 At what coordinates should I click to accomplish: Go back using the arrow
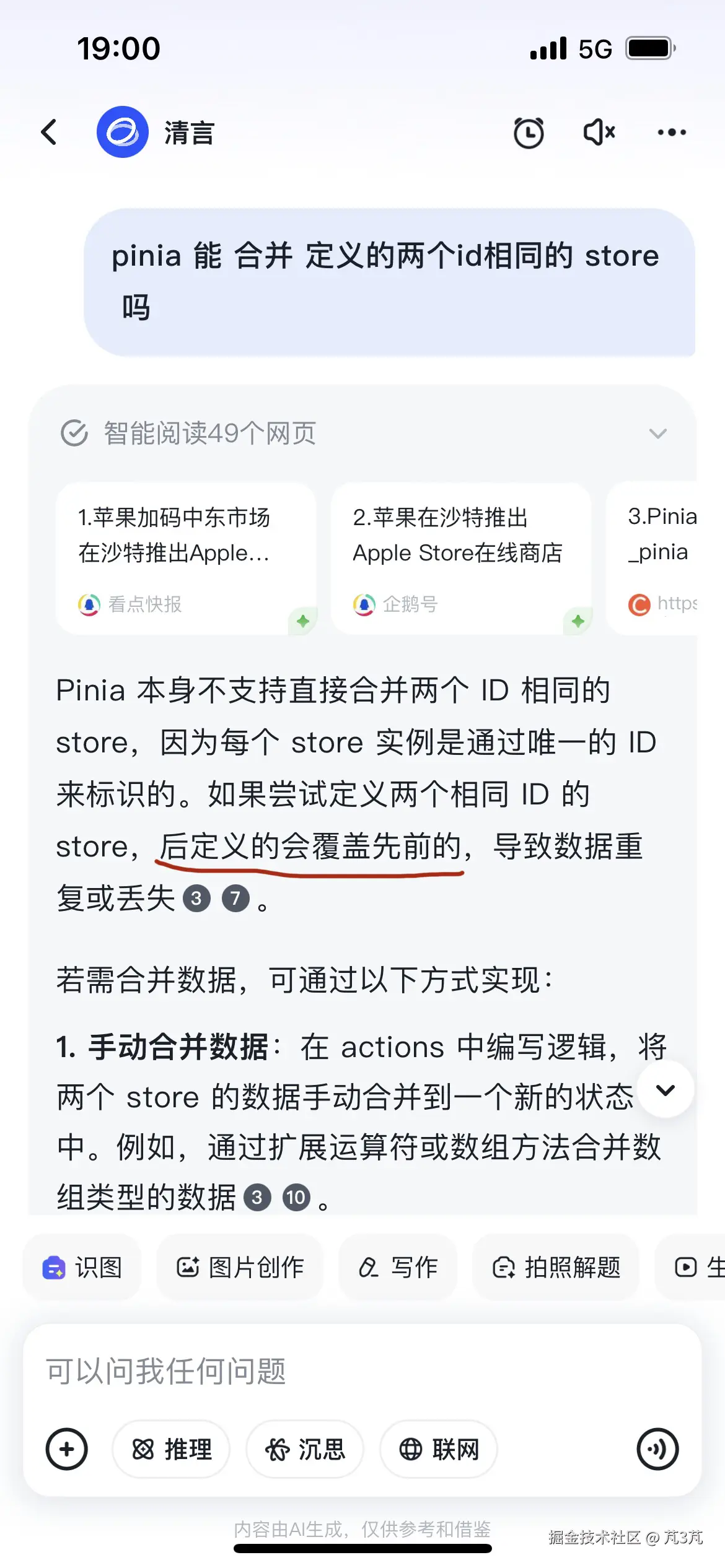49,132
